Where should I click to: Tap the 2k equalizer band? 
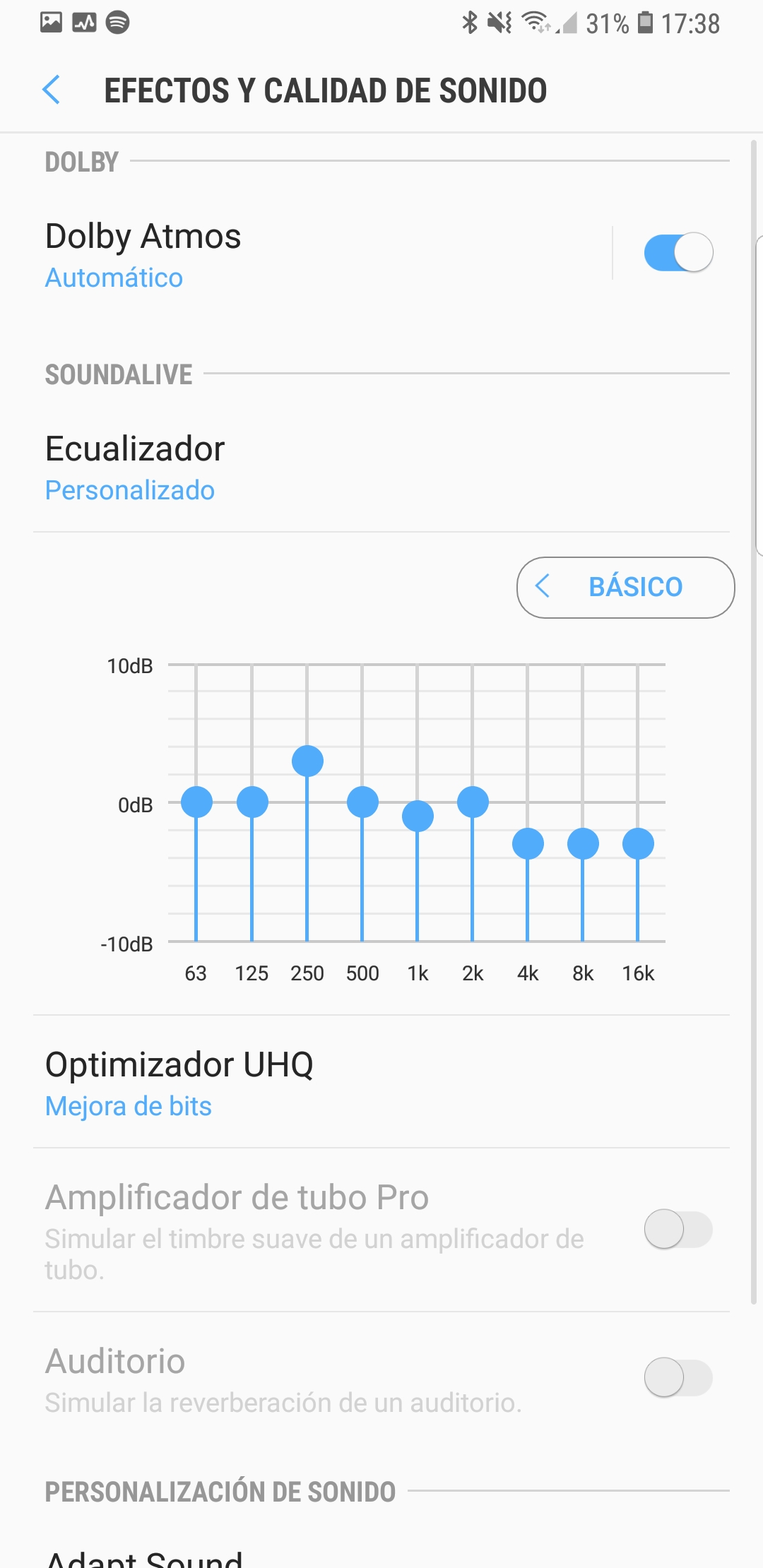point(473,802)
